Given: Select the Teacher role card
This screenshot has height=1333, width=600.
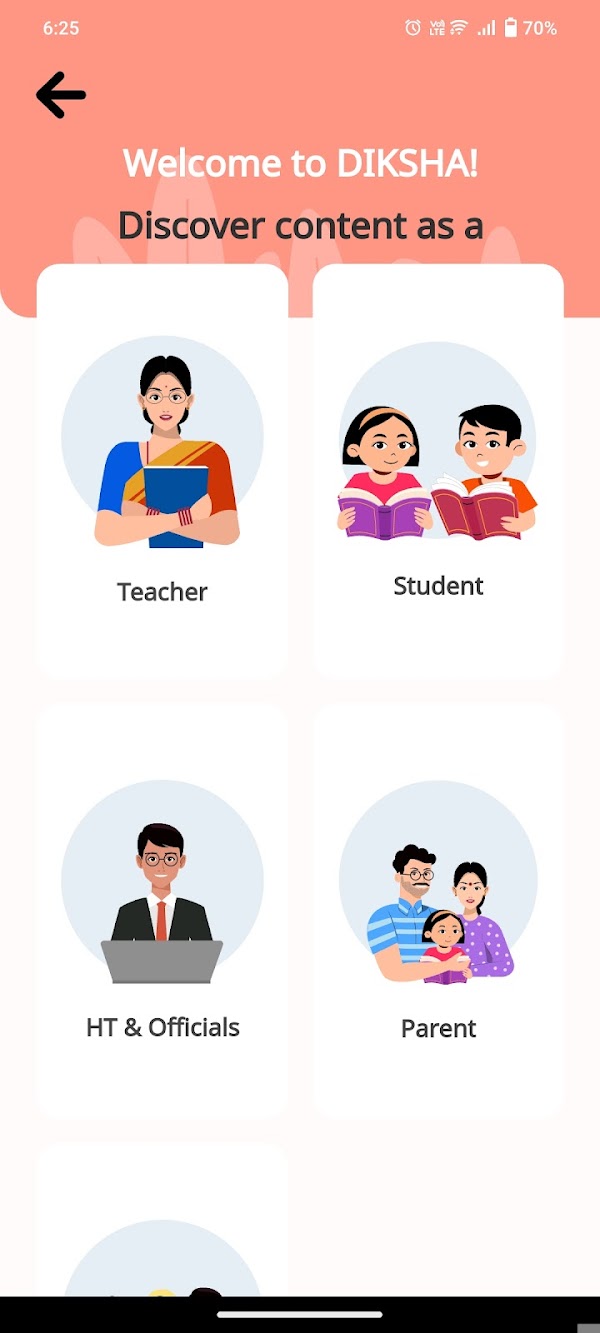Looking at the screenshot, I should (162, 472).
